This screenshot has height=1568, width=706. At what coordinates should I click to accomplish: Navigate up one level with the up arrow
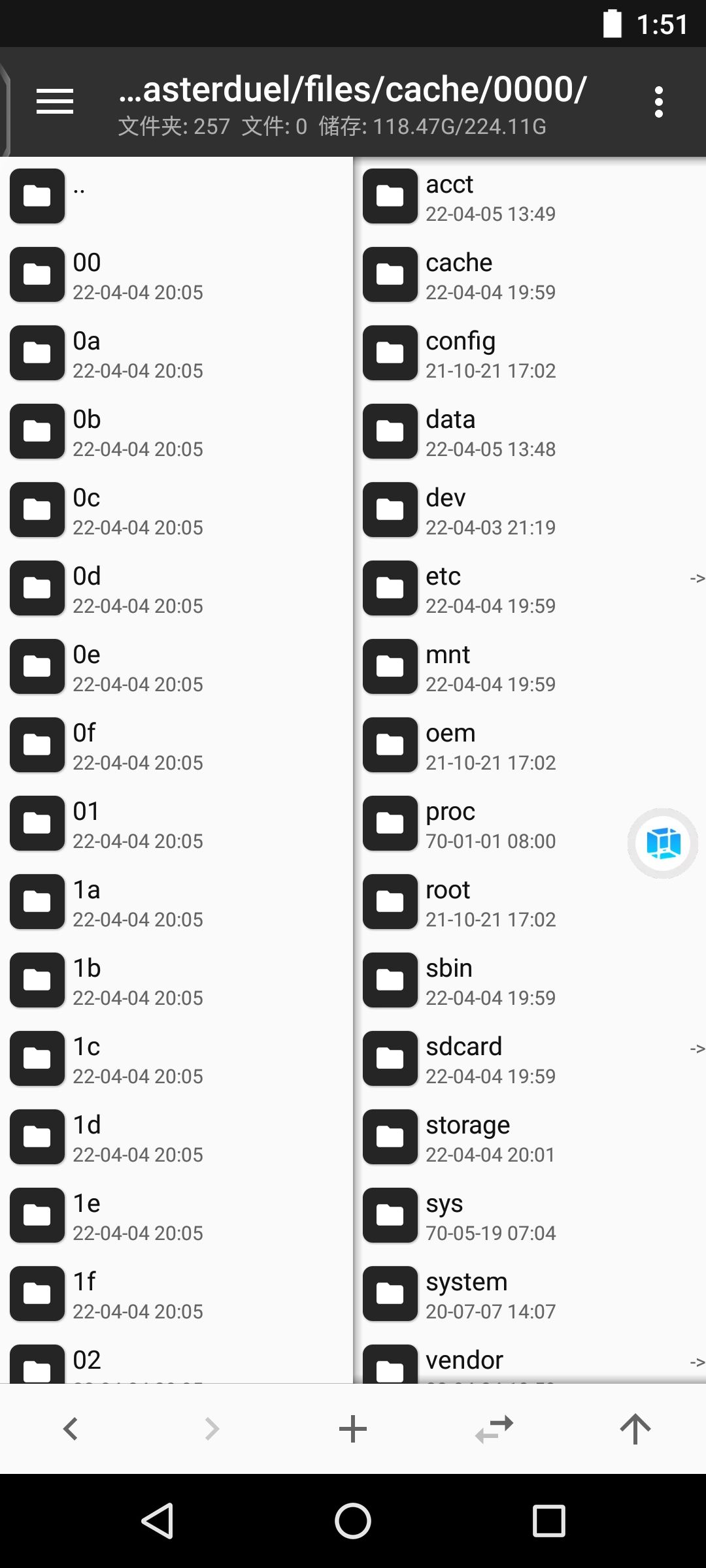[635, 1428]
